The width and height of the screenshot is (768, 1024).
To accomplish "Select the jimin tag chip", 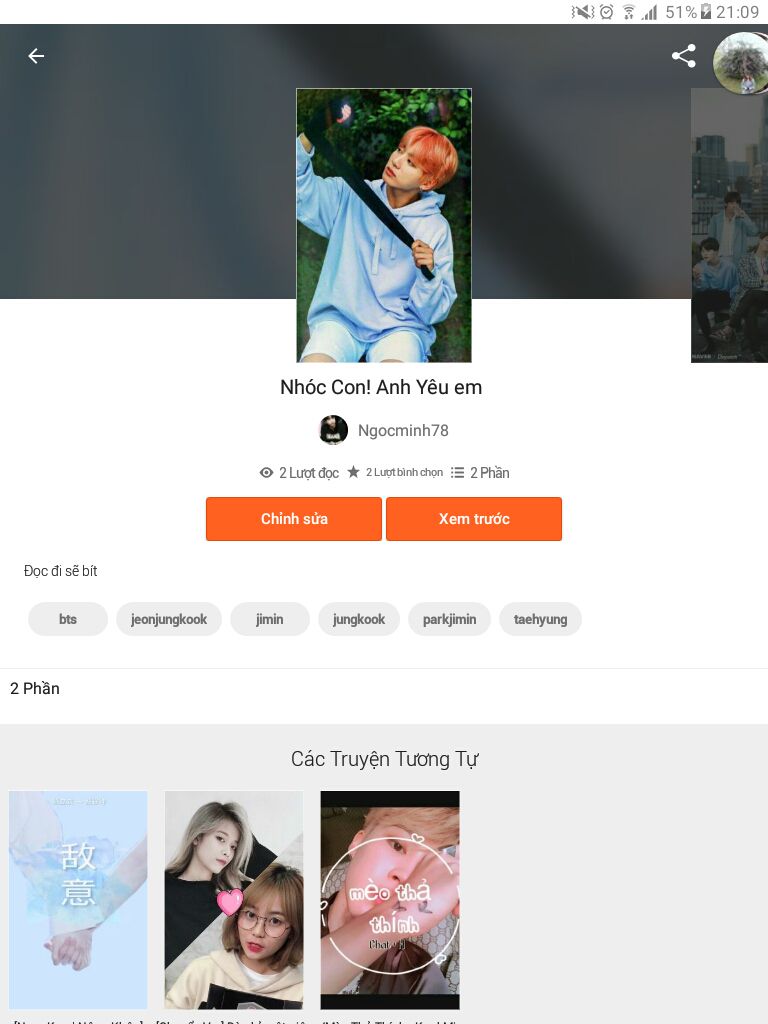I will (x=270, y=619).
